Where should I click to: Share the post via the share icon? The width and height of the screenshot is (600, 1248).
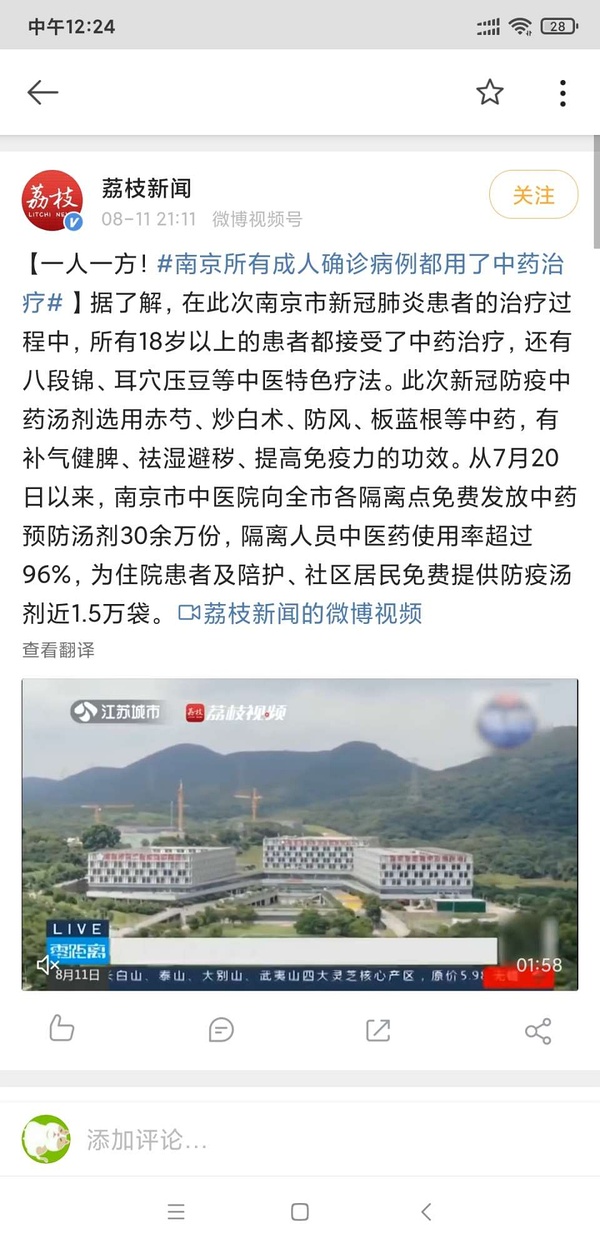tap(537, 1031)
